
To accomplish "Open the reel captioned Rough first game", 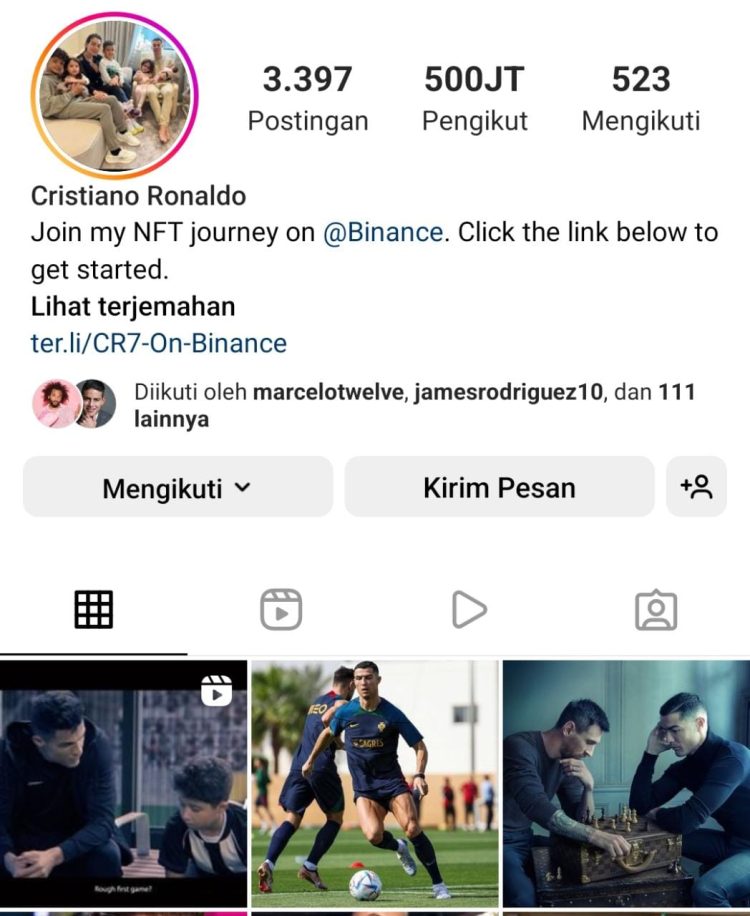I will click(123, 783).
